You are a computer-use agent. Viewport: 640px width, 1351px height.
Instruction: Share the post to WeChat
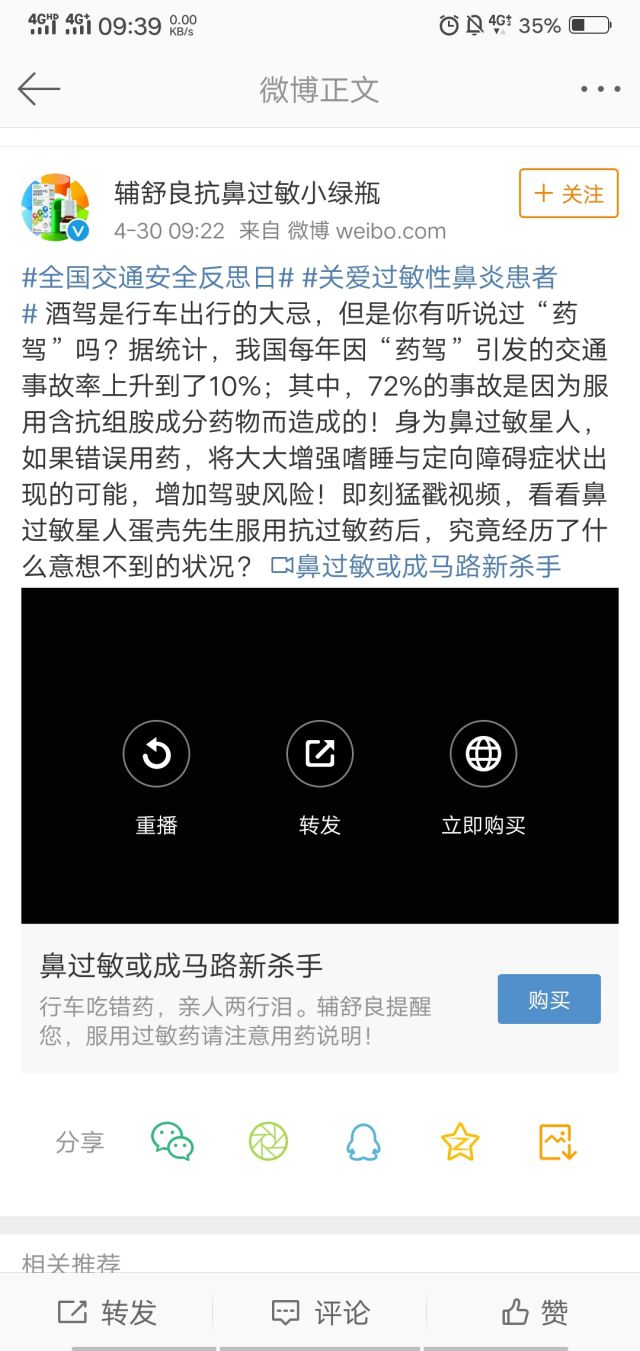pos(172,1141)
